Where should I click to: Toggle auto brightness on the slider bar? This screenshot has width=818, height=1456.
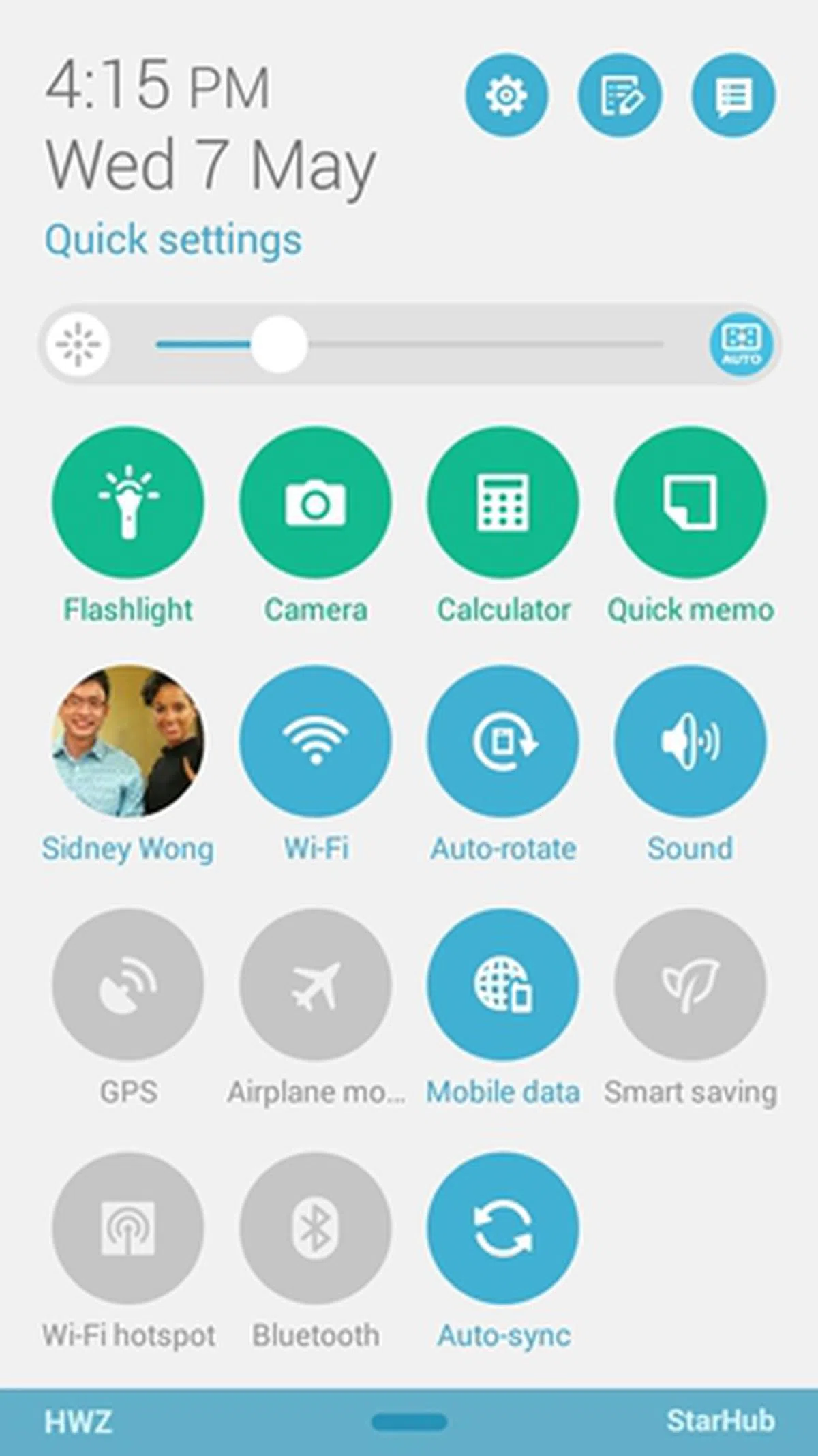pos(741,344)
